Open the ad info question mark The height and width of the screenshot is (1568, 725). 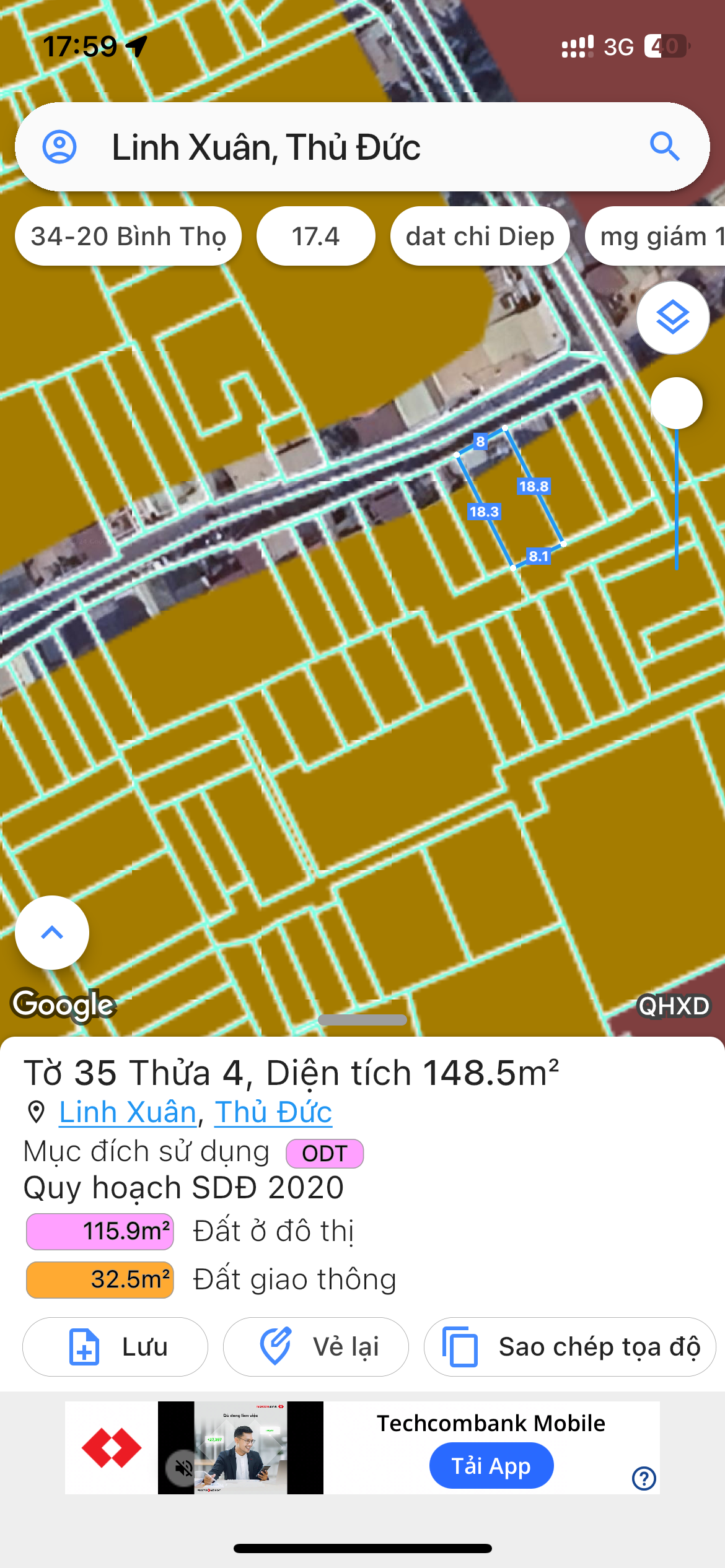tap(644, 1479)
